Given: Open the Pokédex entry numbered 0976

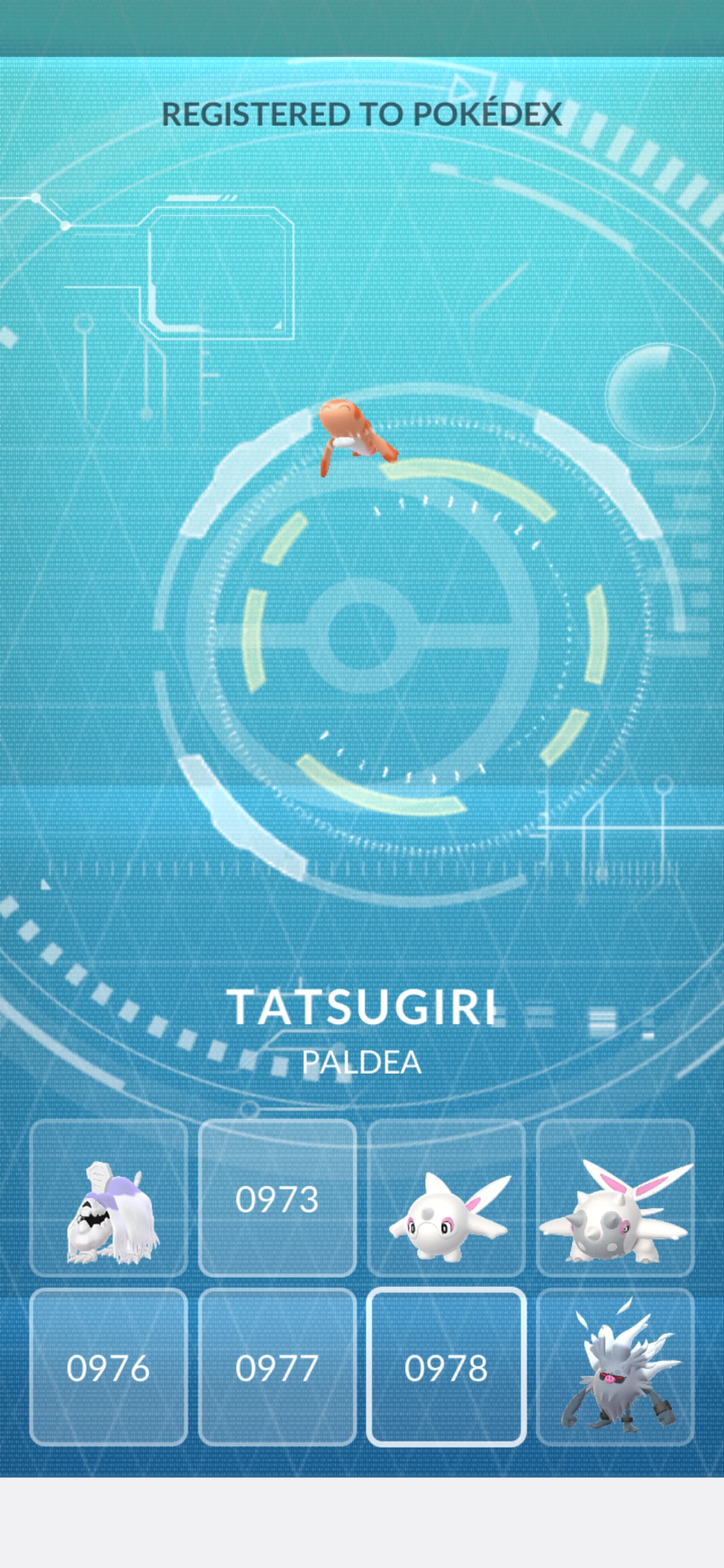Looking at the screenshot, I should 109,1368.
